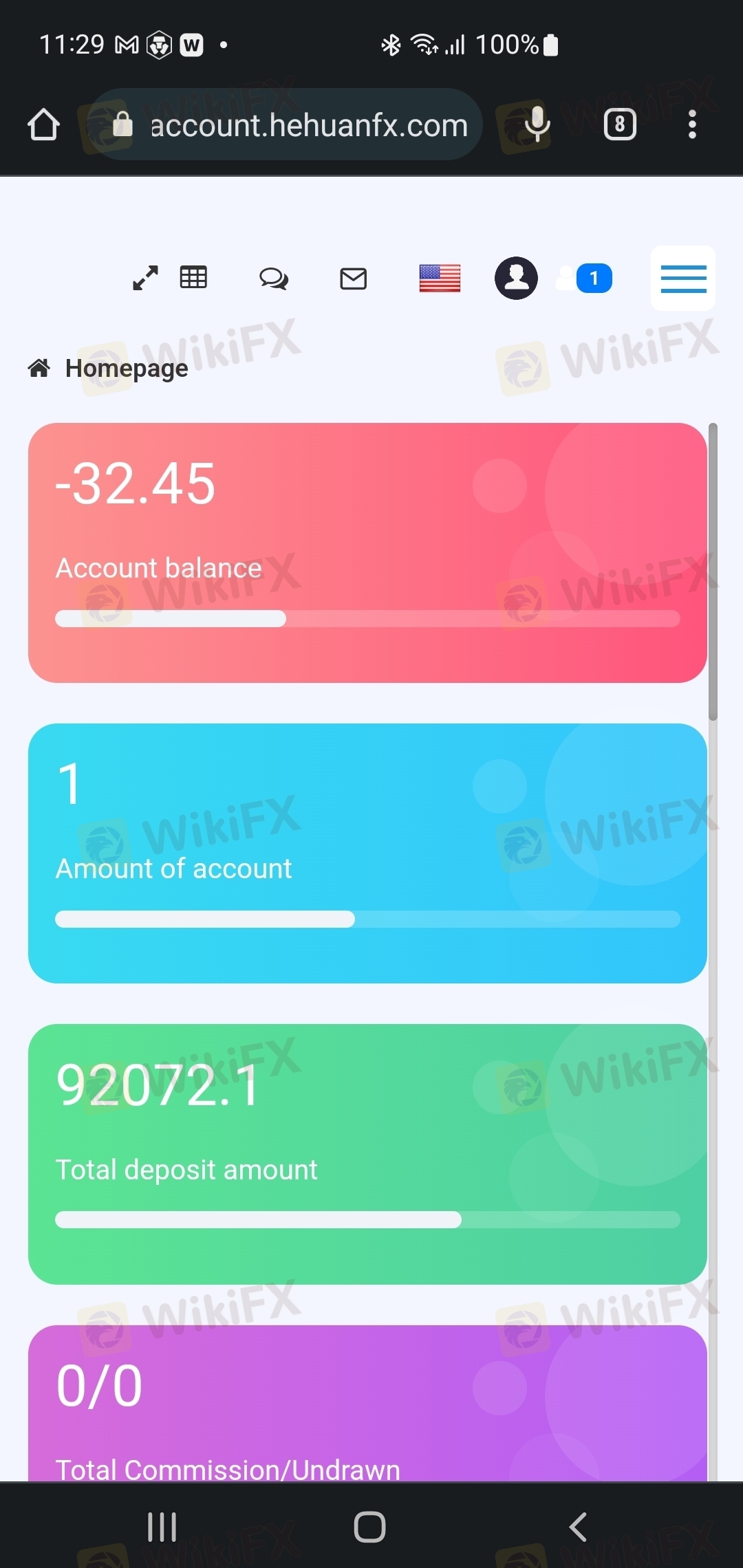Tap the Homepage breadcrumb link

pyautogui.click(x=126, y=369)
